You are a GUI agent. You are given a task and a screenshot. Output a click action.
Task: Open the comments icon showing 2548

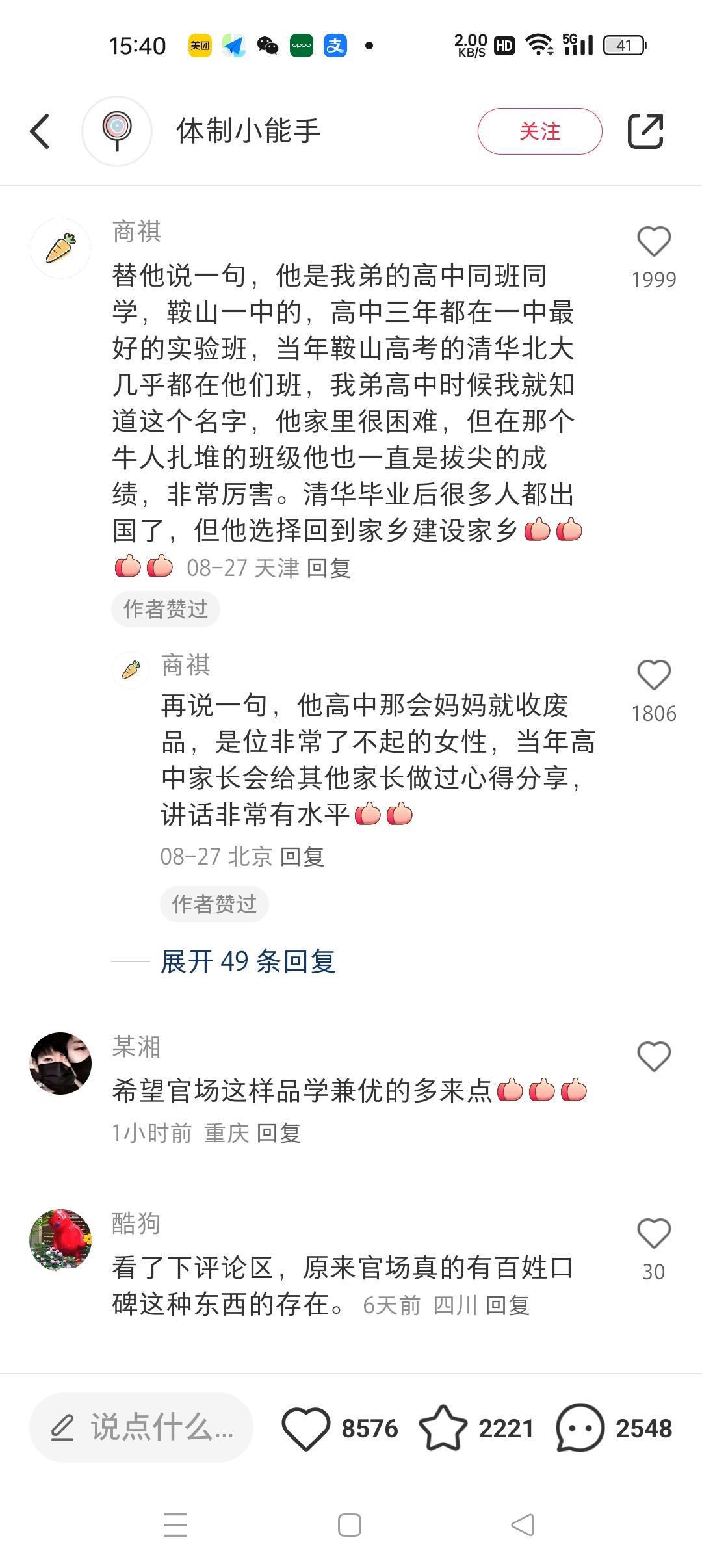pyautogui.click(x=579, y=1428)
